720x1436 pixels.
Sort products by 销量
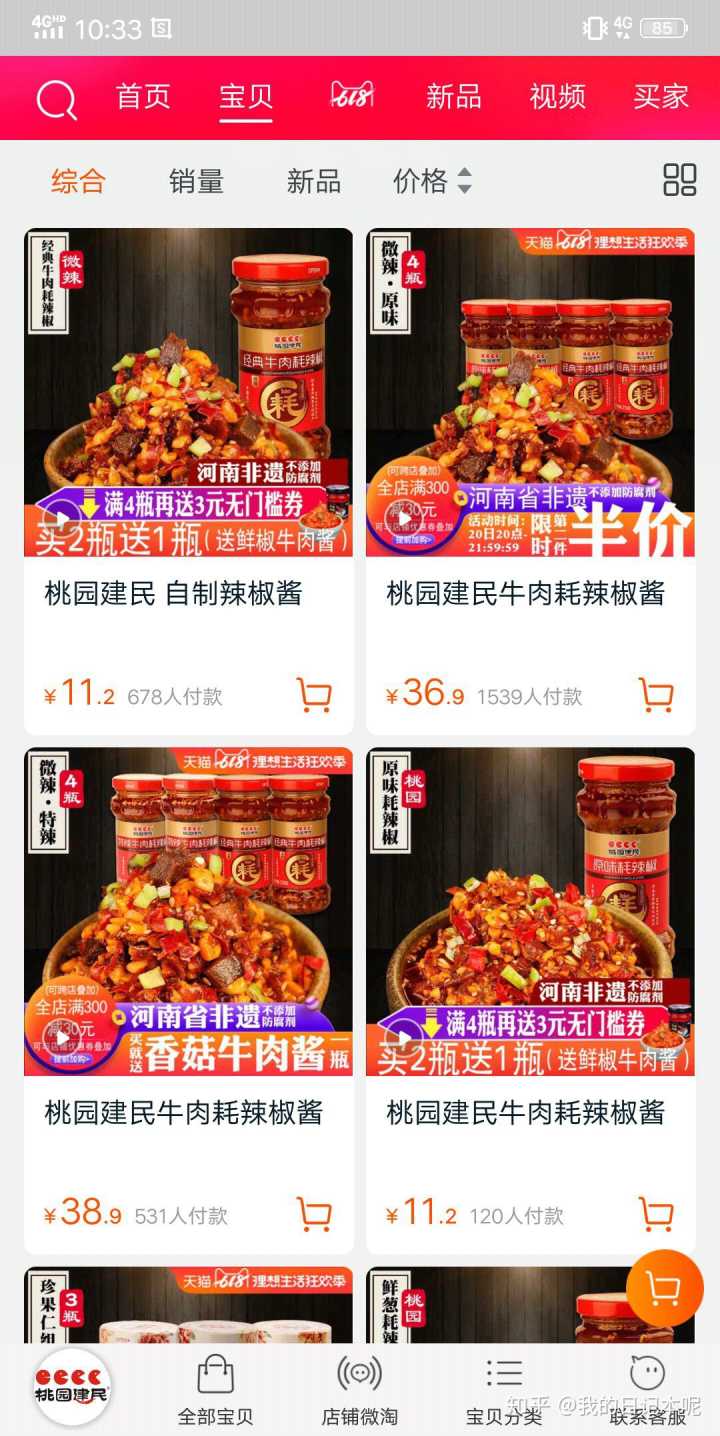point(196,181)
